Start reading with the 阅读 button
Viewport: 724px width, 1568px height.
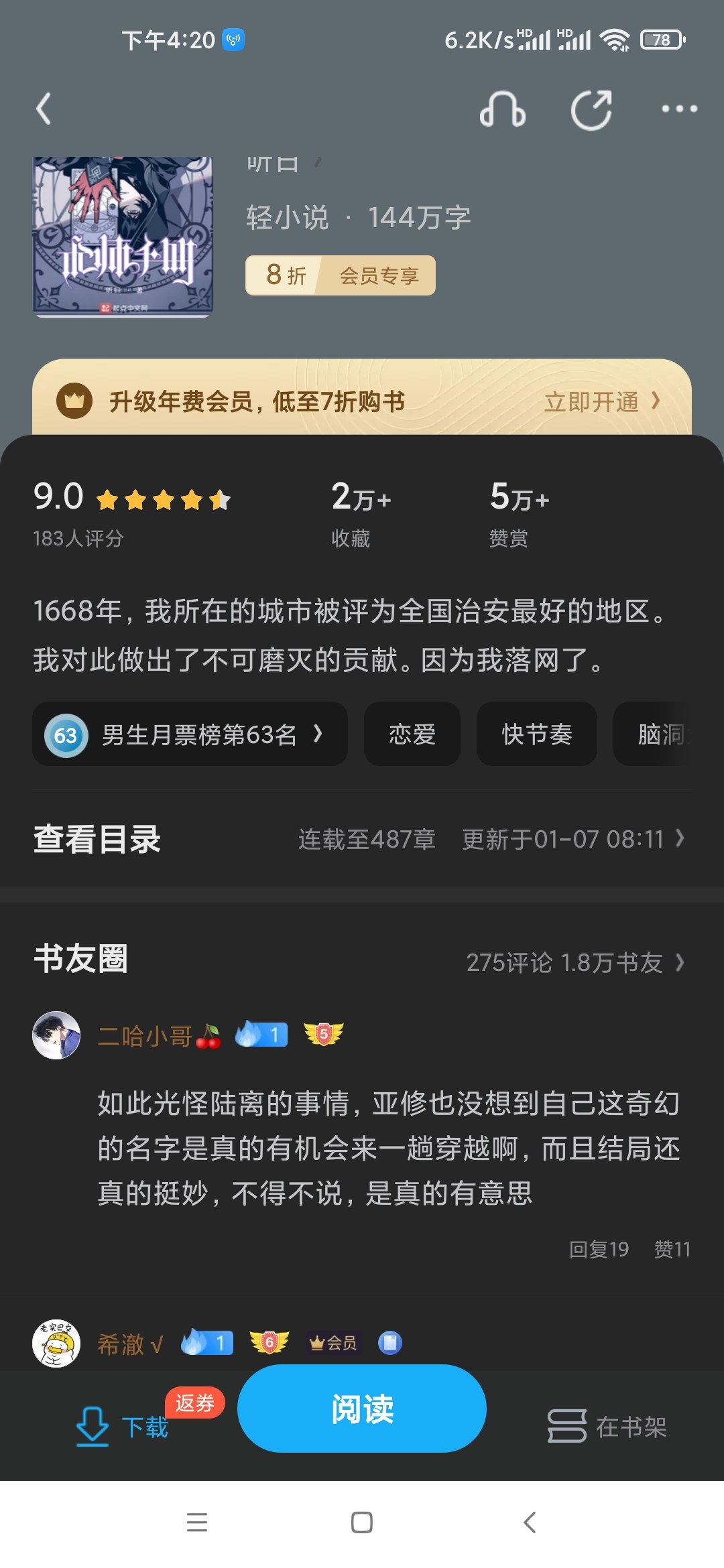[361, 1409]
